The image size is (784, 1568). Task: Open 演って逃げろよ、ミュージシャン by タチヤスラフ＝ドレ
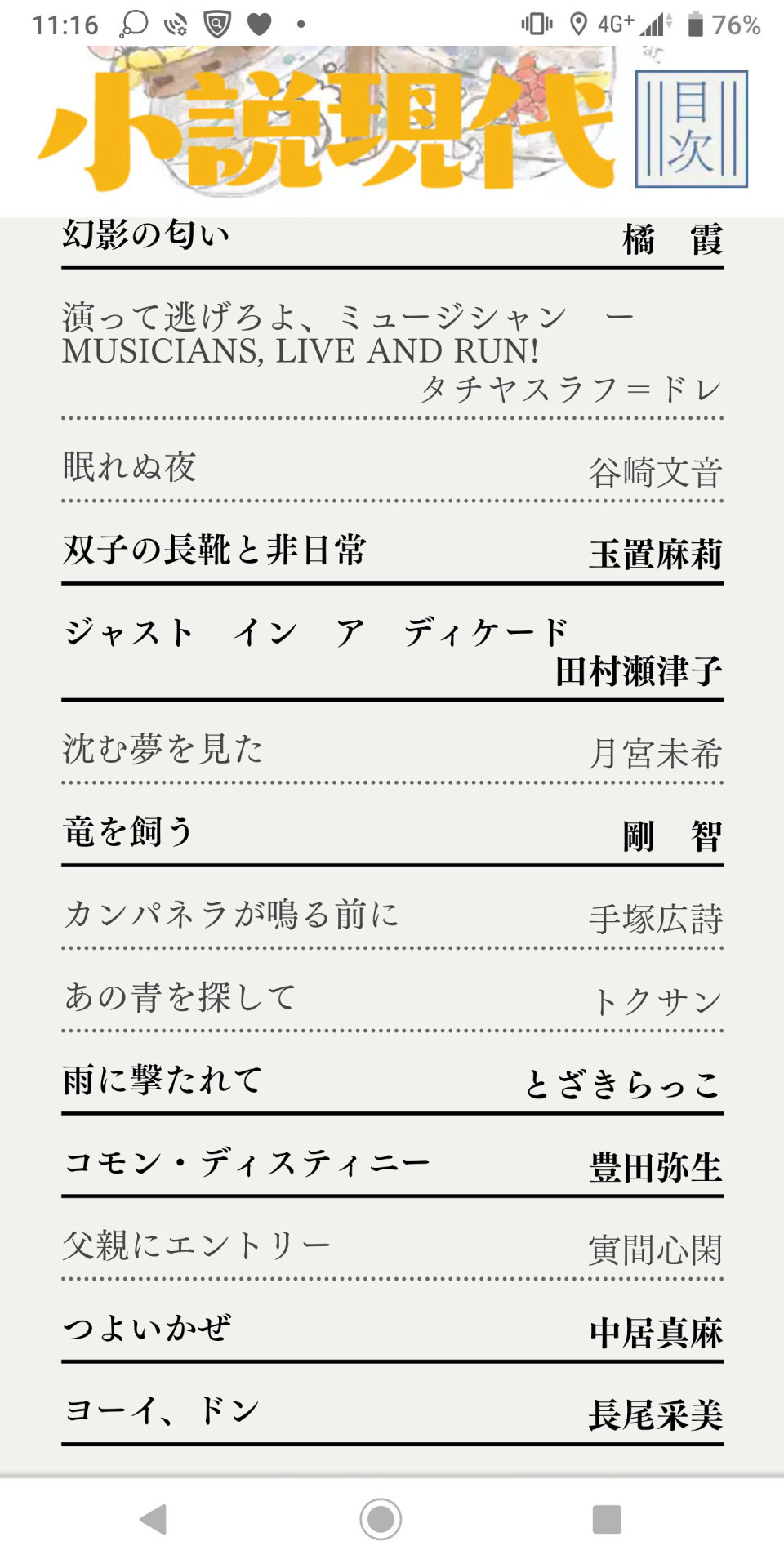click(x=392, y=351)
